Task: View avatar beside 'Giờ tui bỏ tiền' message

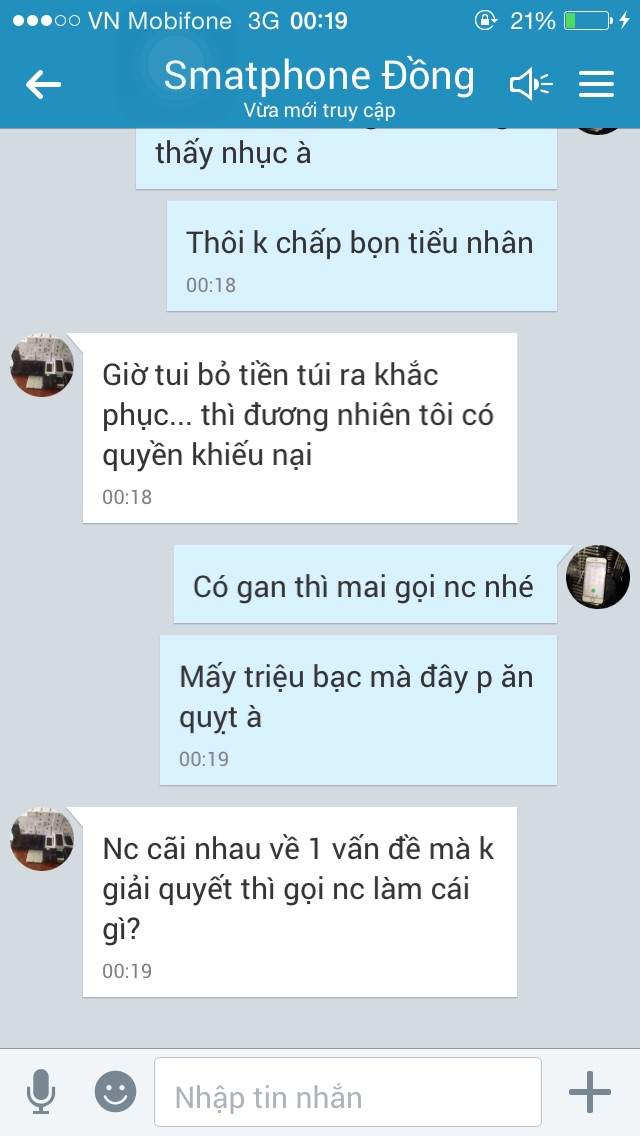Action: 42,365
